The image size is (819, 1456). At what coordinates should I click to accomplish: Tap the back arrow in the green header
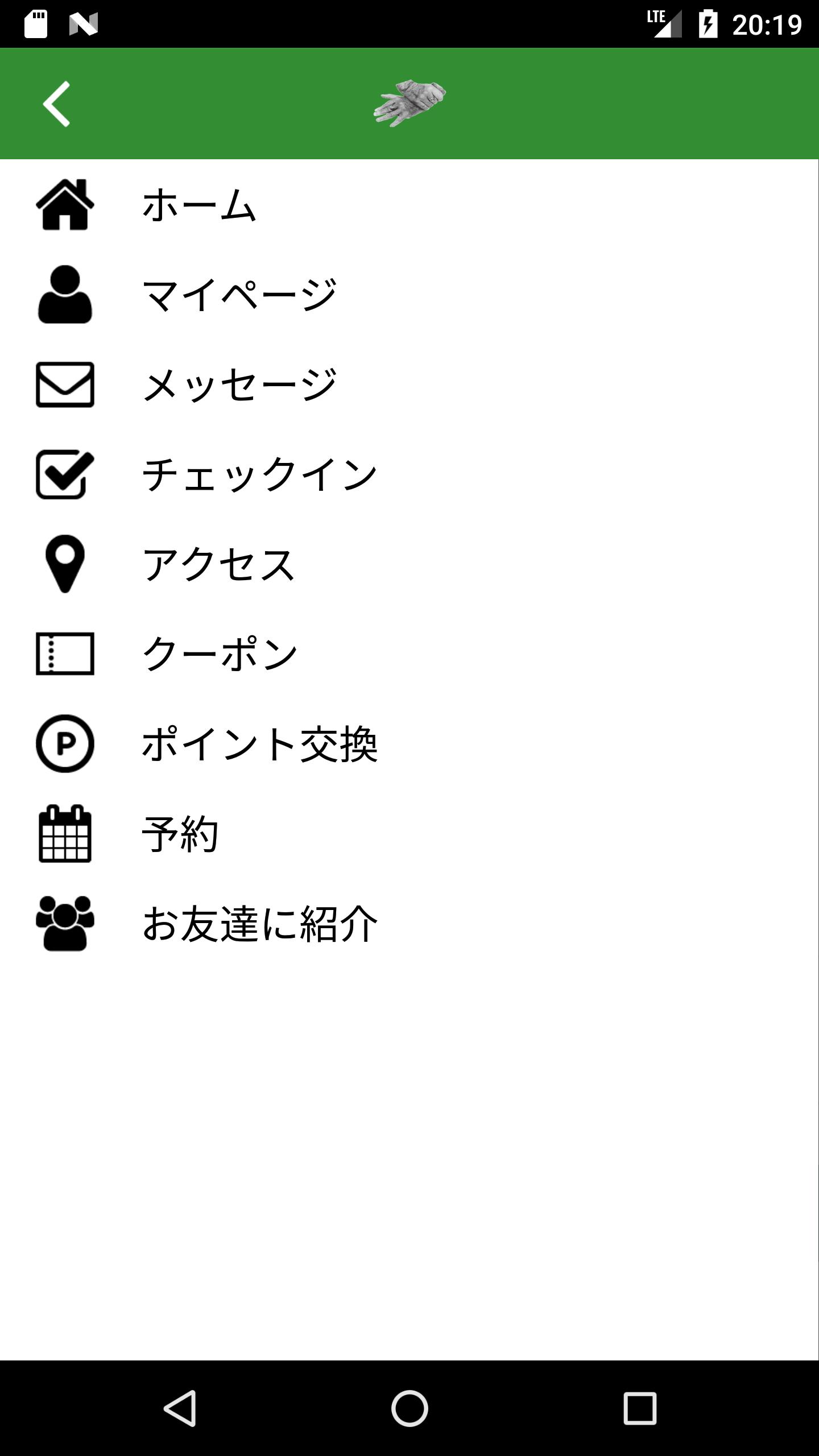point(57,104)
